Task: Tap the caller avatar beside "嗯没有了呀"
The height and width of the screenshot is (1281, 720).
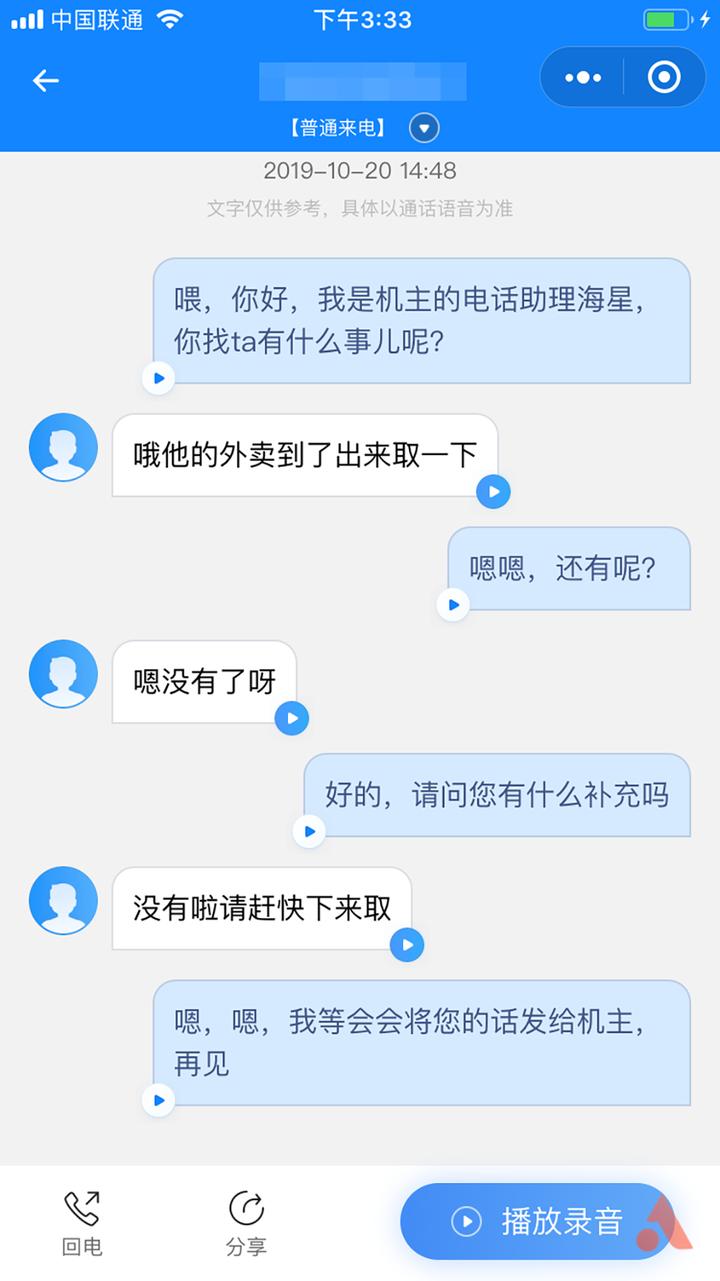Action: click(63, 675)
